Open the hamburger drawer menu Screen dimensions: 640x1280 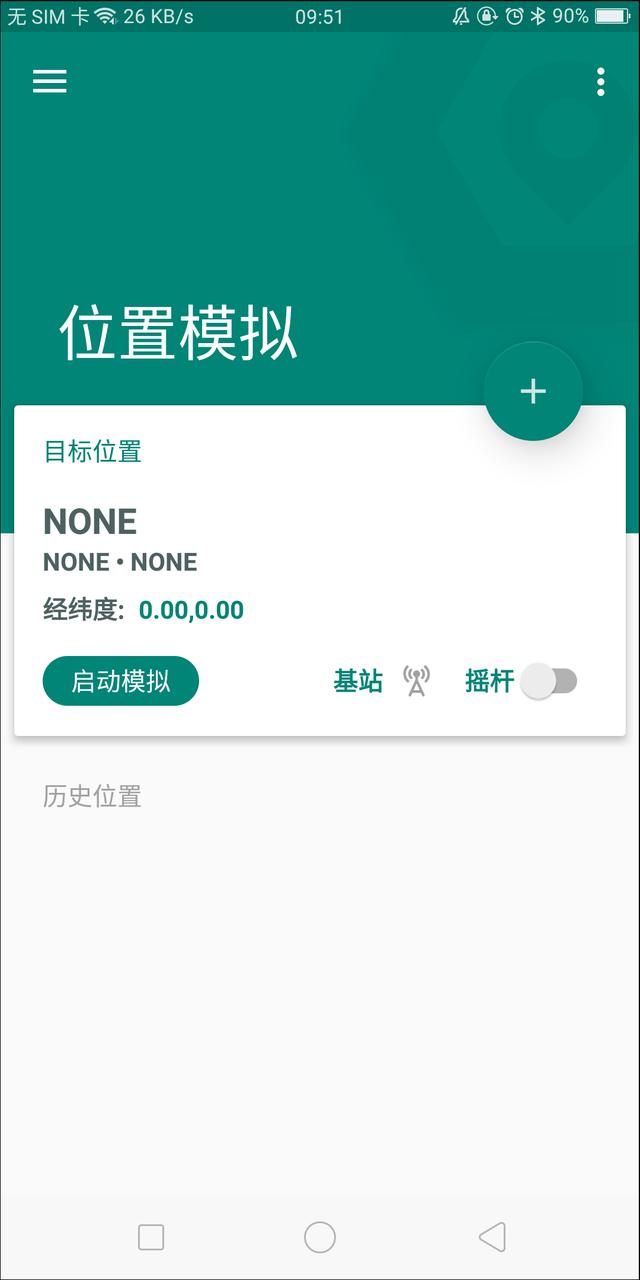[49, 81]
